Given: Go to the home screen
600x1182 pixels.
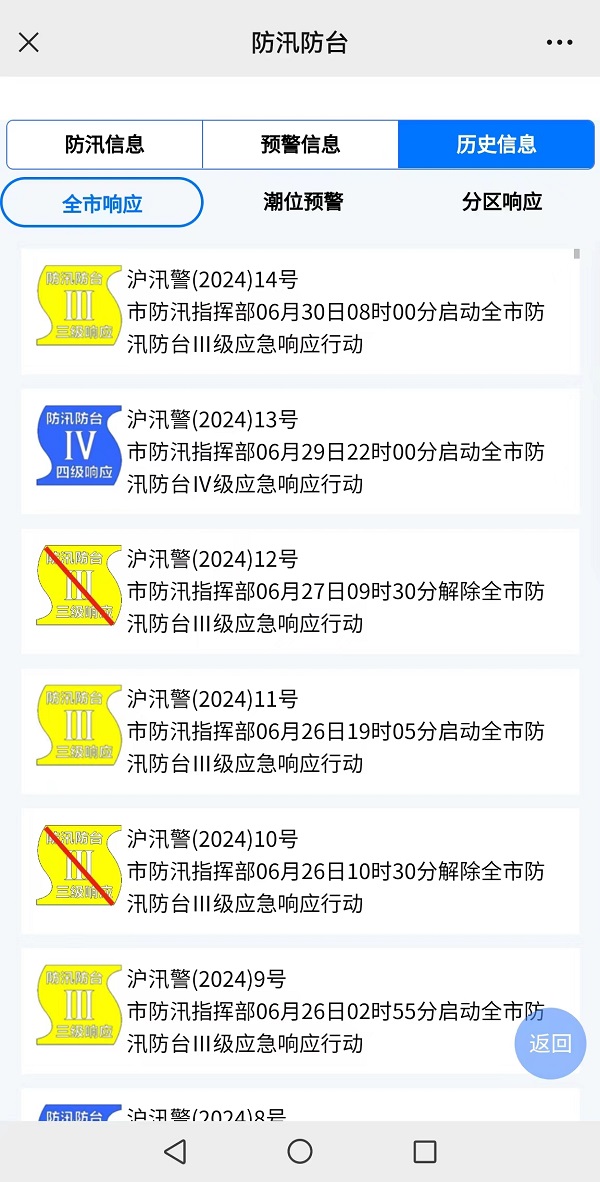Looking at the screenshot, I should click(300, 1151).
